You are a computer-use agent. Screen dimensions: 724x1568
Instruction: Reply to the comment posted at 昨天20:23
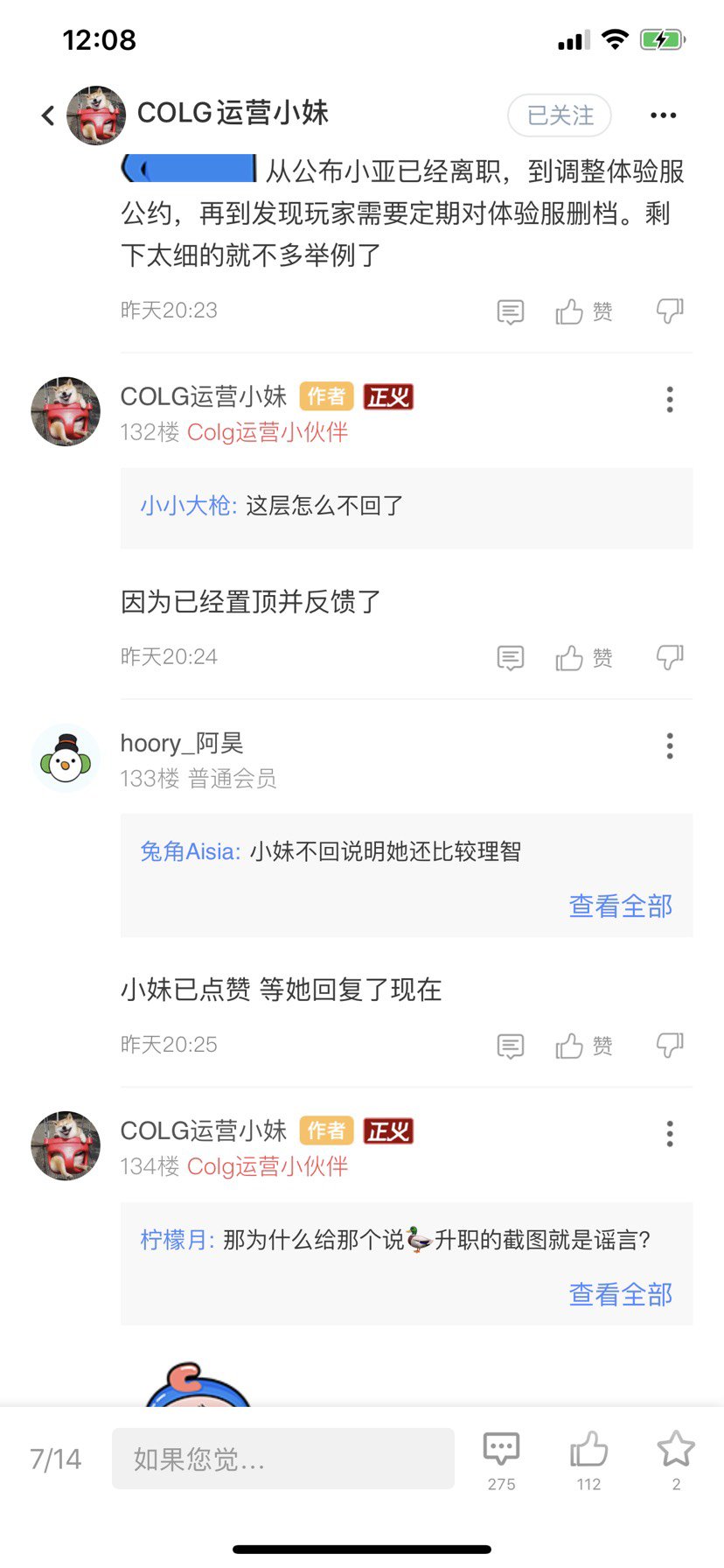(x=511, y=311)
